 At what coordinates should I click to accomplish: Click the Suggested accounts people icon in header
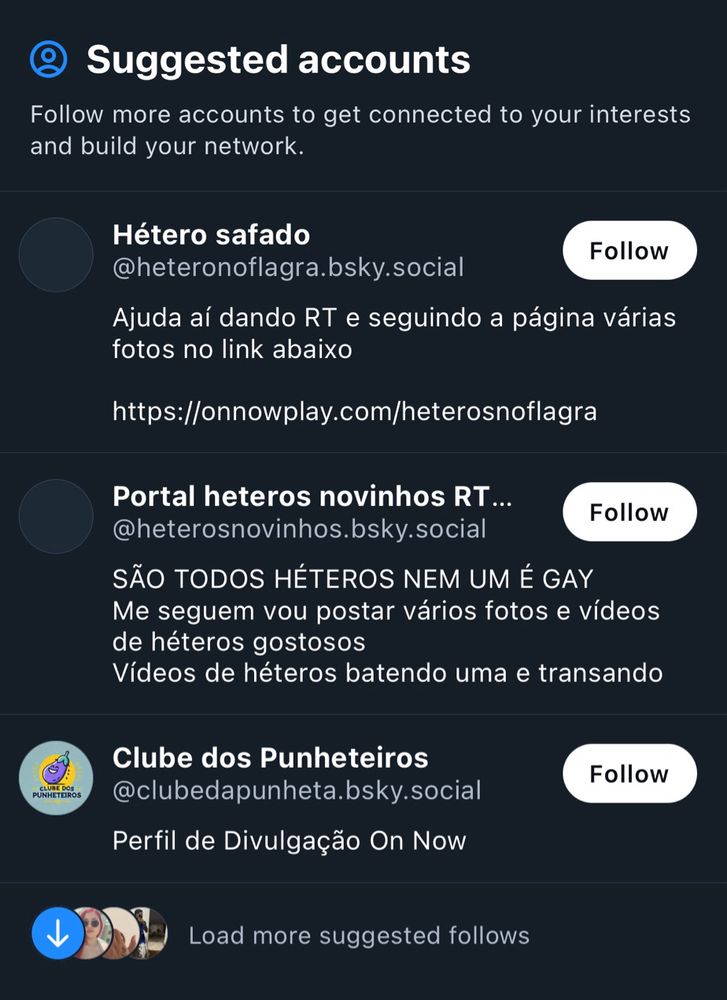click(x=47, y=59)
